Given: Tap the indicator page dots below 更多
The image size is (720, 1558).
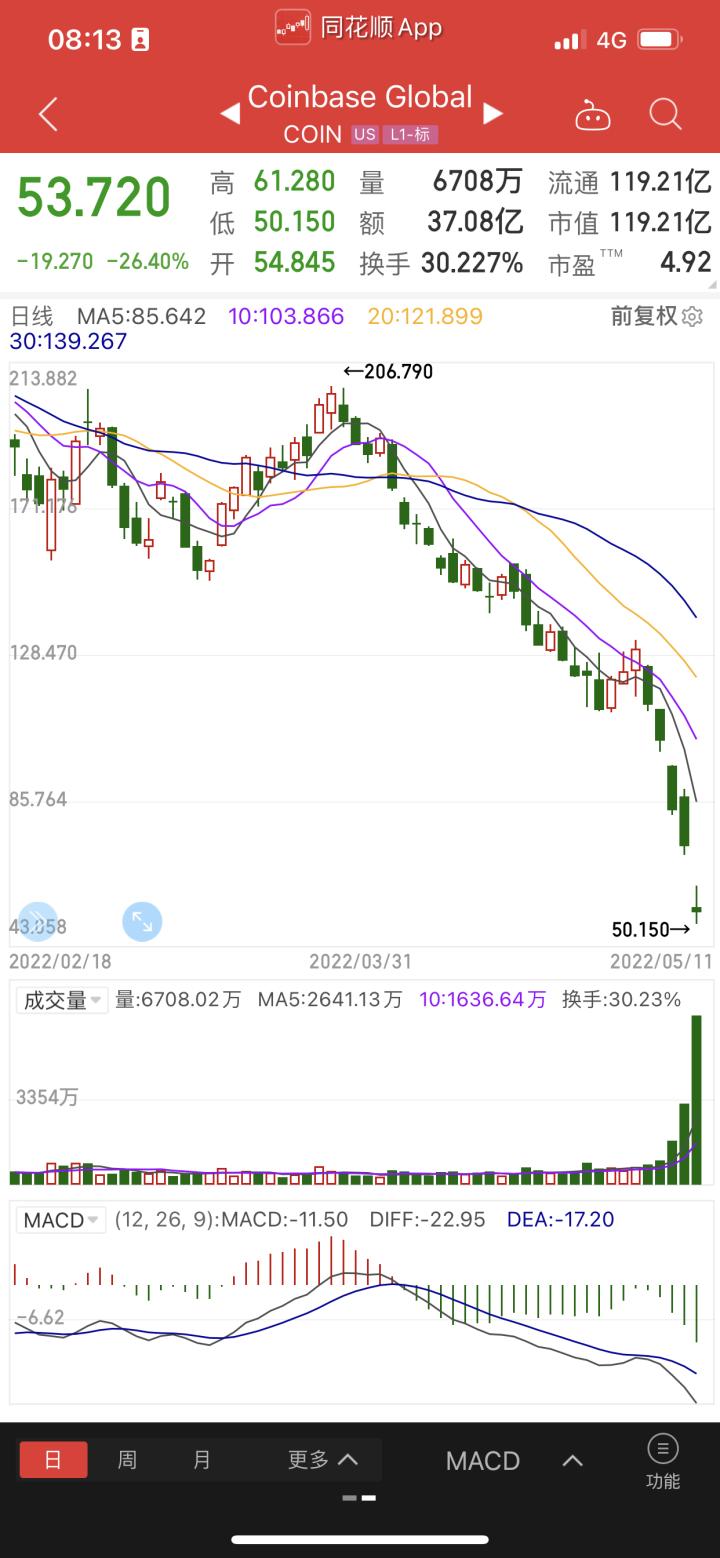Looking at the screenshot, I should [360, 1497].
